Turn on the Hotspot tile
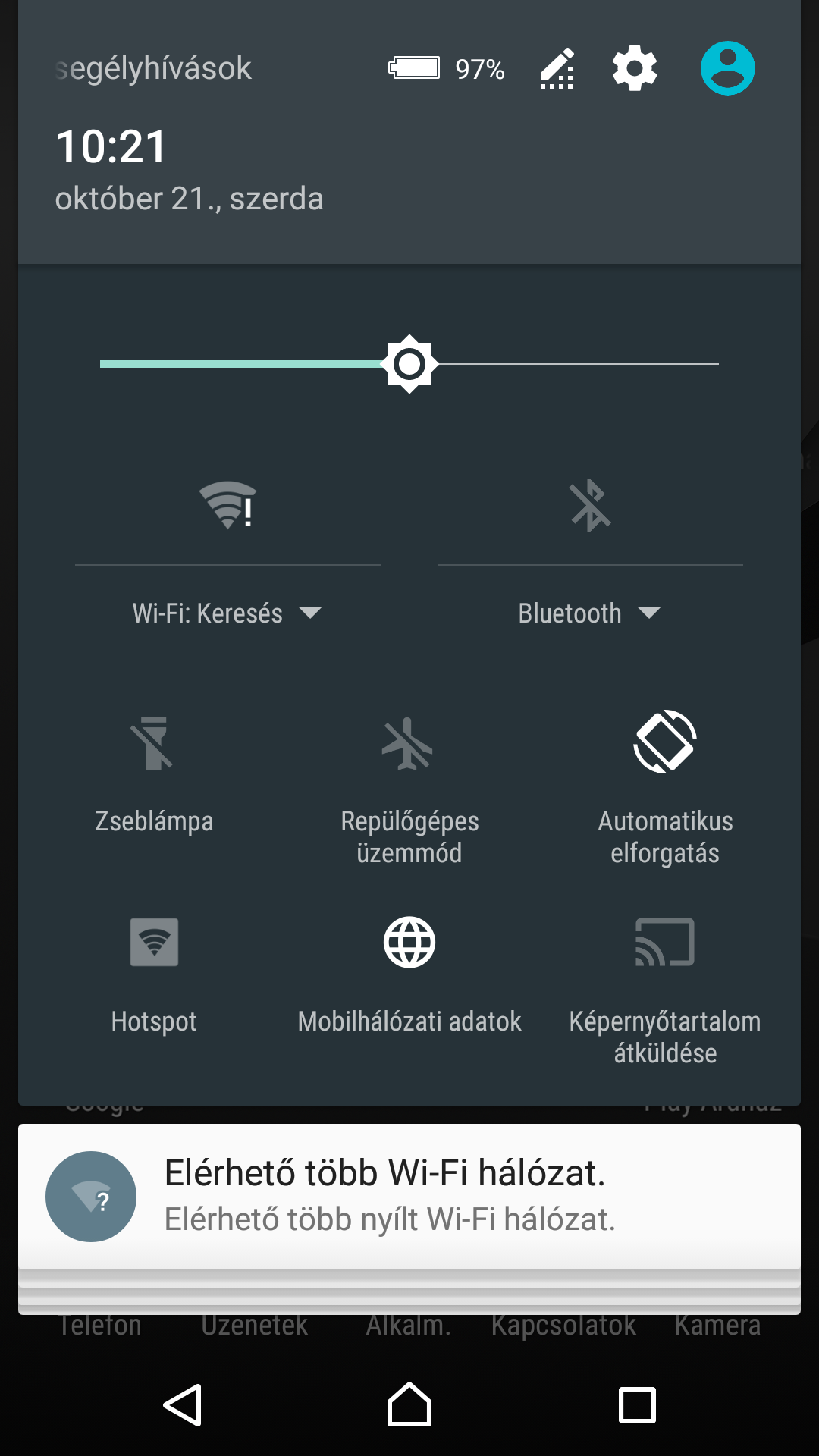The width and height of the screenshot is (819, 1456). click(x=154, y=943)
